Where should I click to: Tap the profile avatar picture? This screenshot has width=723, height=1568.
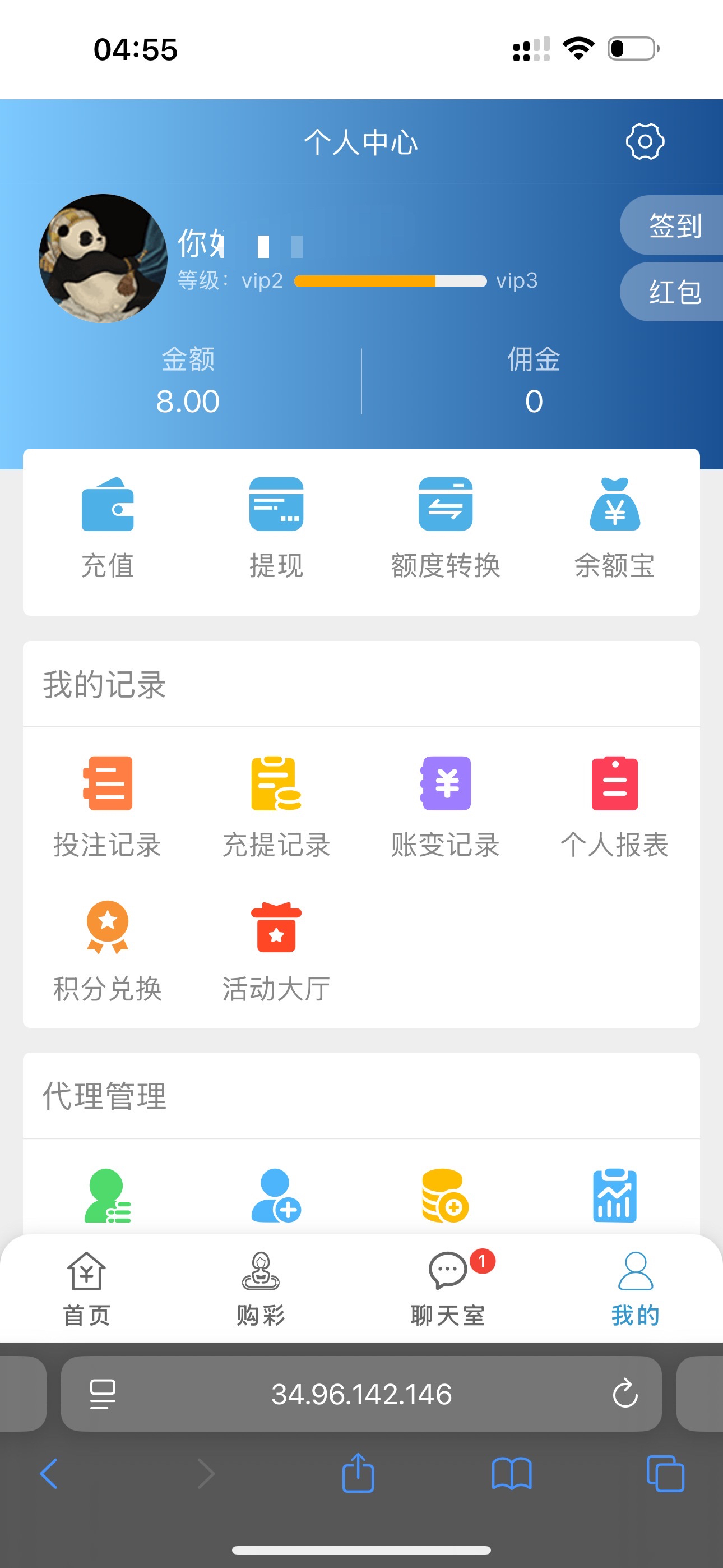[104, 259]
